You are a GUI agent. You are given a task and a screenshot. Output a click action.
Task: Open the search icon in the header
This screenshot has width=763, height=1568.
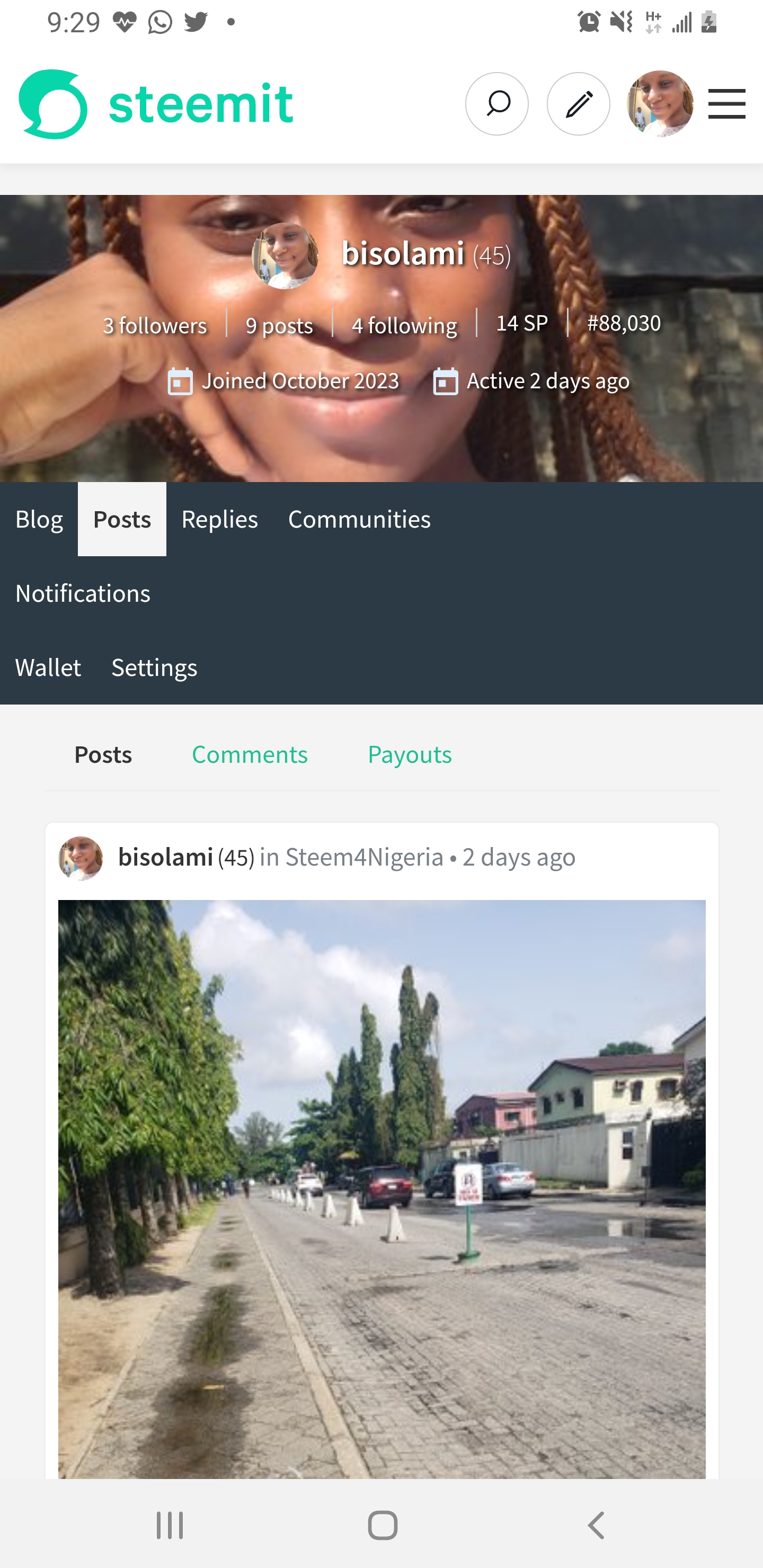pos(496,104)
